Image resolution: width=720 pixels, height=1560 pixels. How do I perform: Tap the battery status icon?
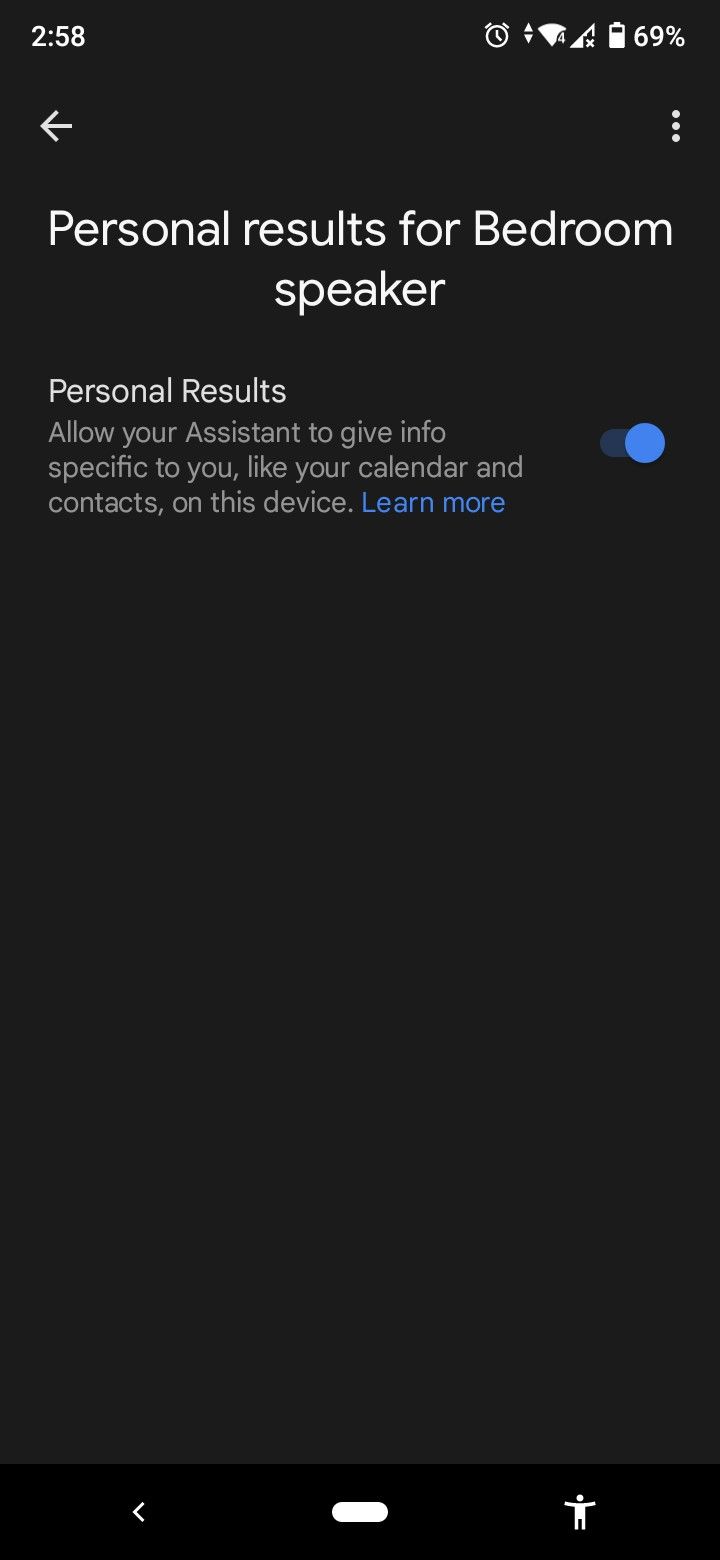point(620,36)
